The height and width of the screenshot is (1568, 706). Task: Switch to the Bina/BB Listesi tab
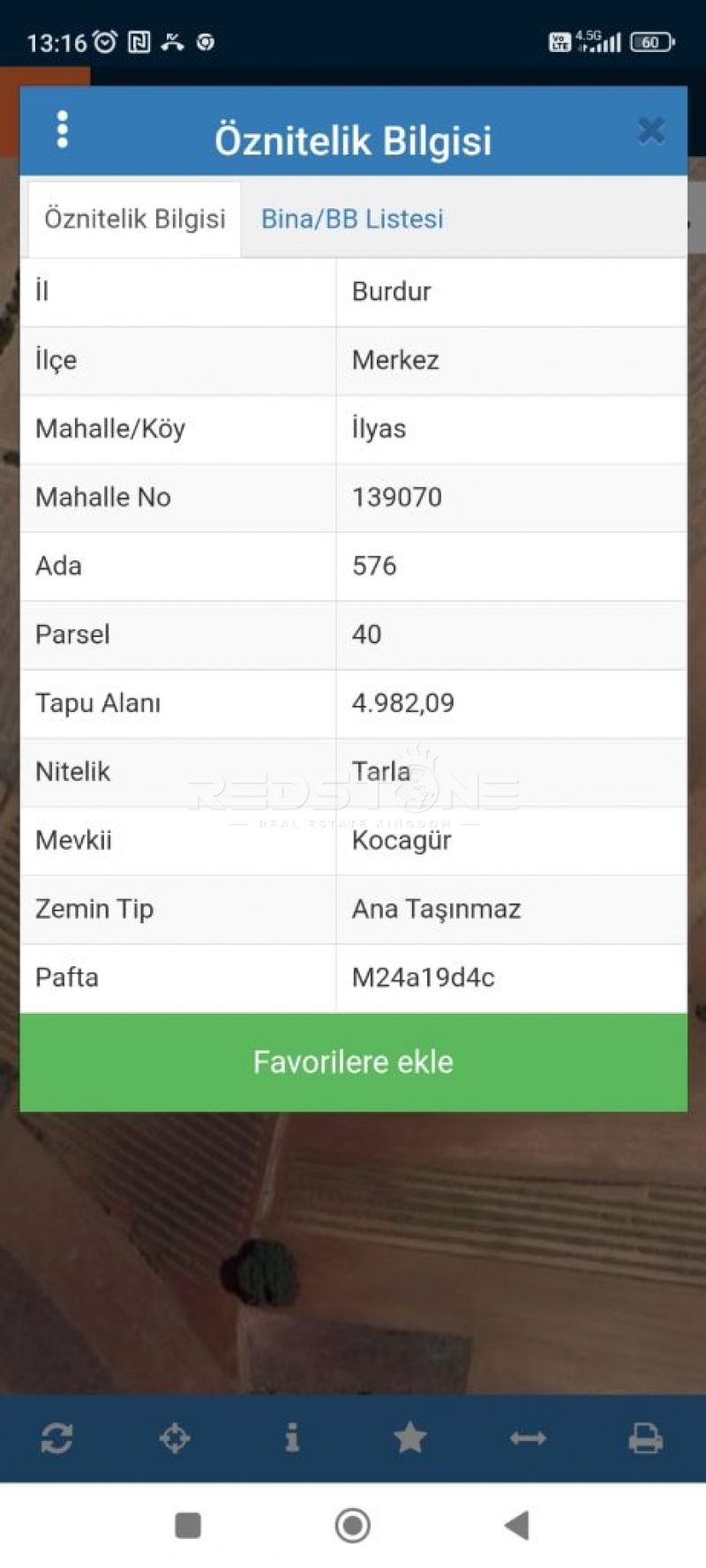coord(352,219)
